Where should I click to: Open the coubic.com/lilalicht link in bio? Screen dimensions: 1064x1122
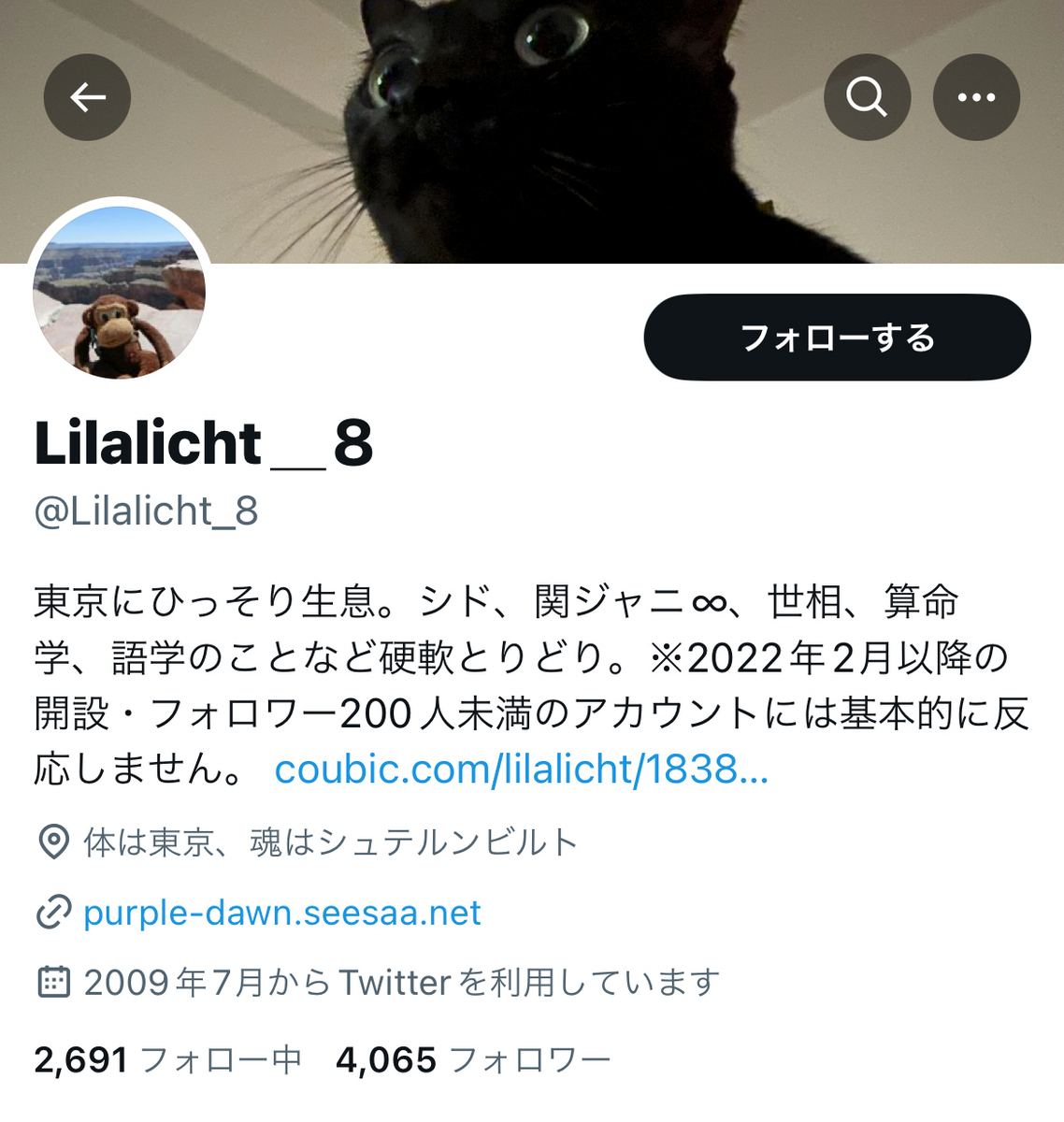pos(521,770)
